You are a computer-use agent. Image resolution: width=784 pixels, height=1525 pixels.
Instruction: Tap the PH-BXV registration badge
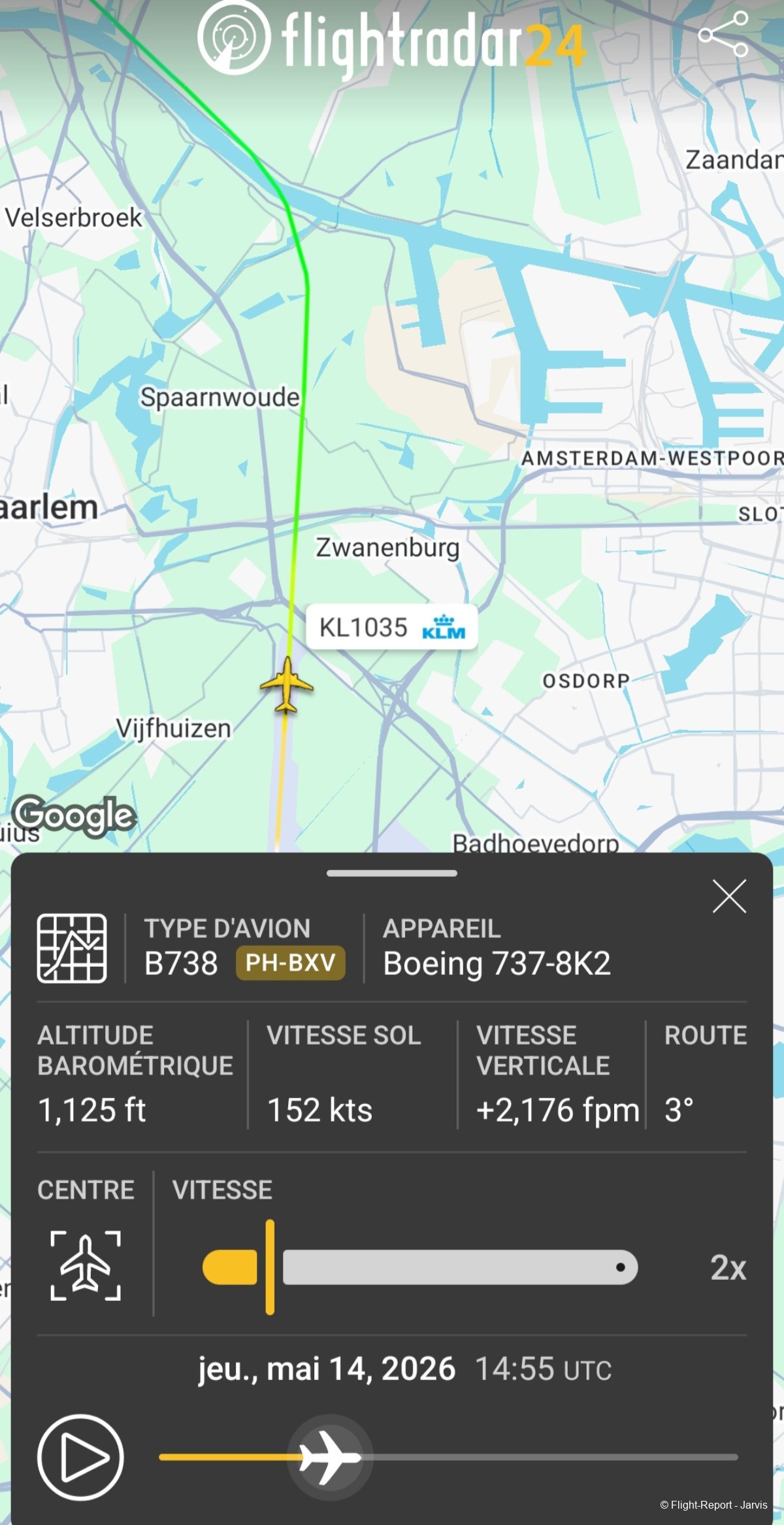pos(290,963)
